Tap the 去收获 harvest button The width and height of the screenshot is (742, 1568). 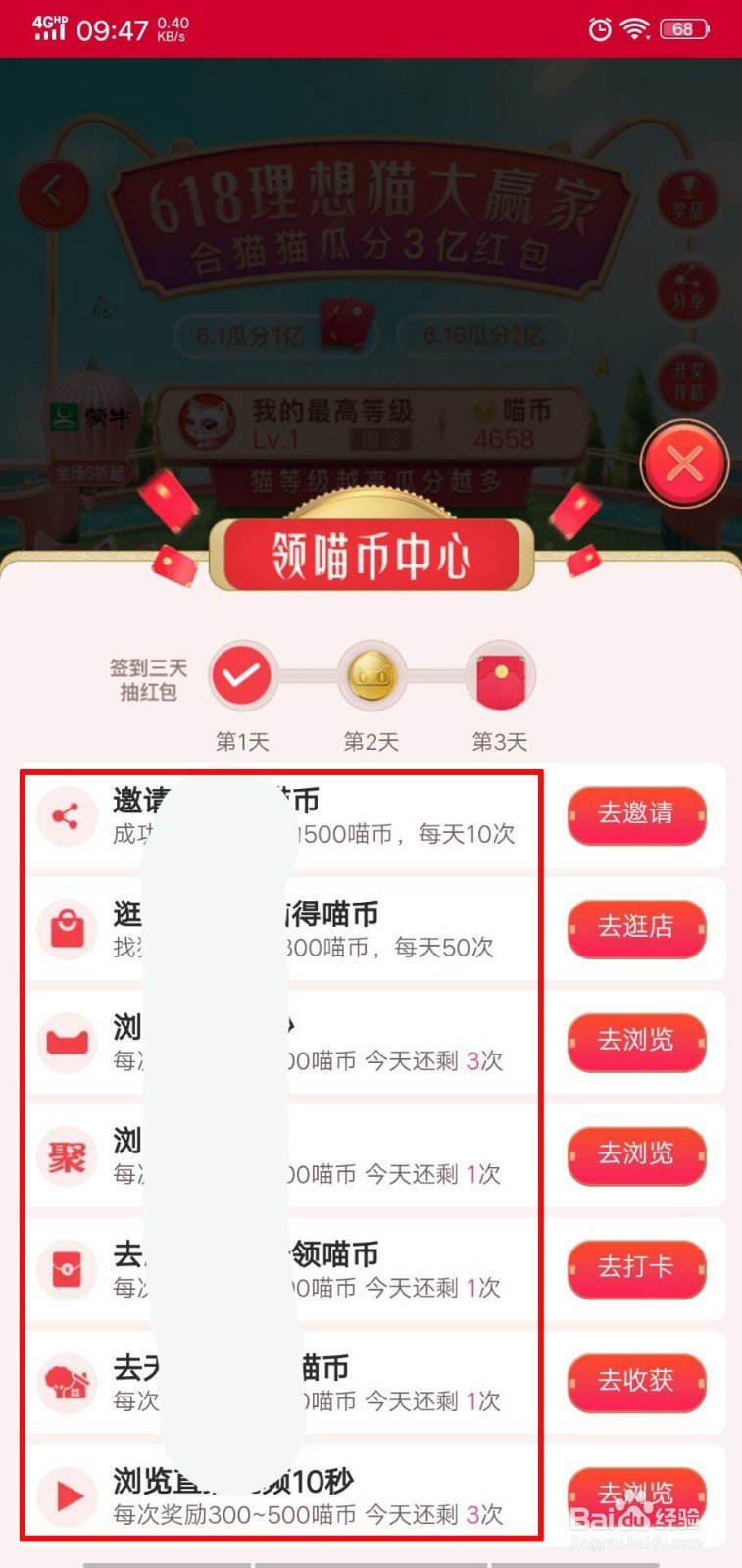click(x=636, y=1382)
